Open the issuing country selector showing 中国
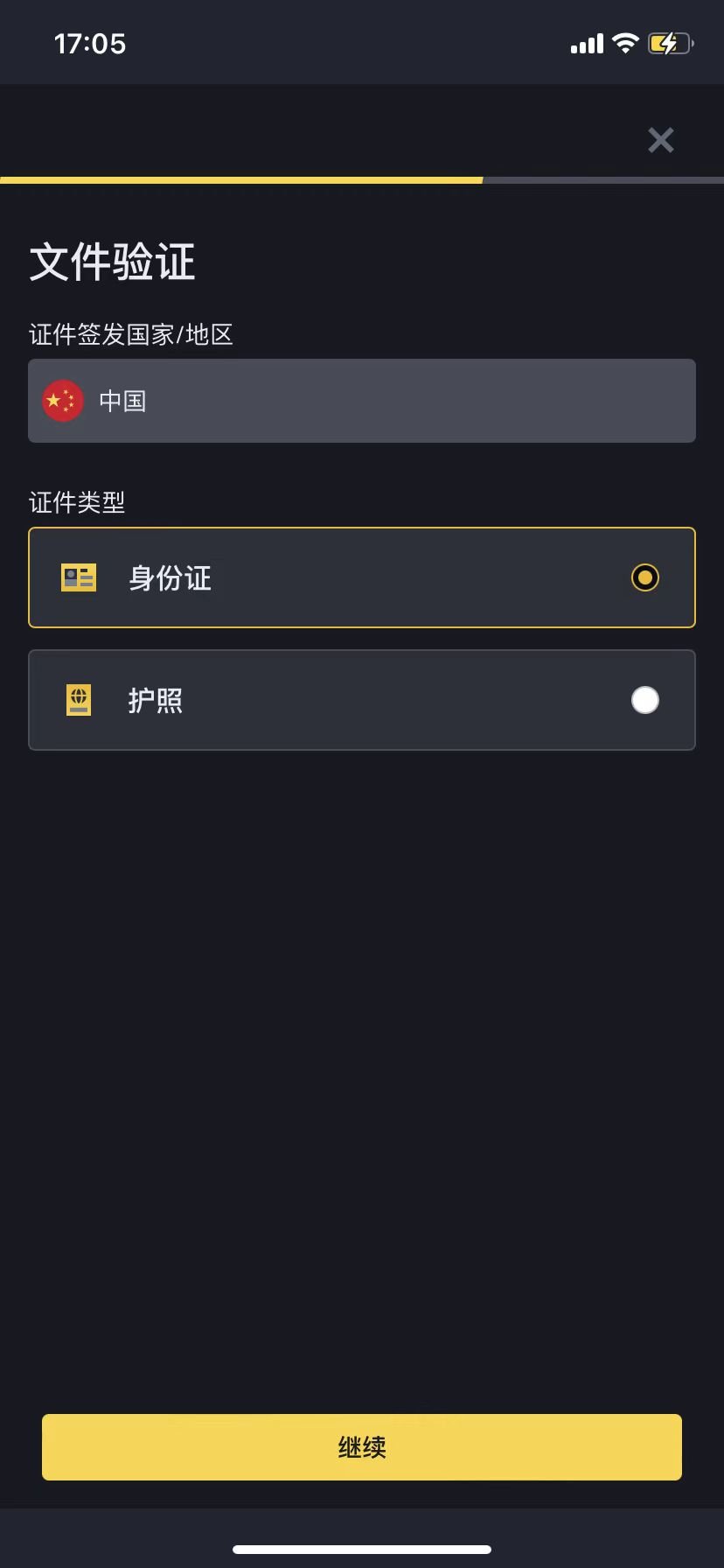Screen dimensions: 724x1568 pyautogui.click(x=362, y=401)
